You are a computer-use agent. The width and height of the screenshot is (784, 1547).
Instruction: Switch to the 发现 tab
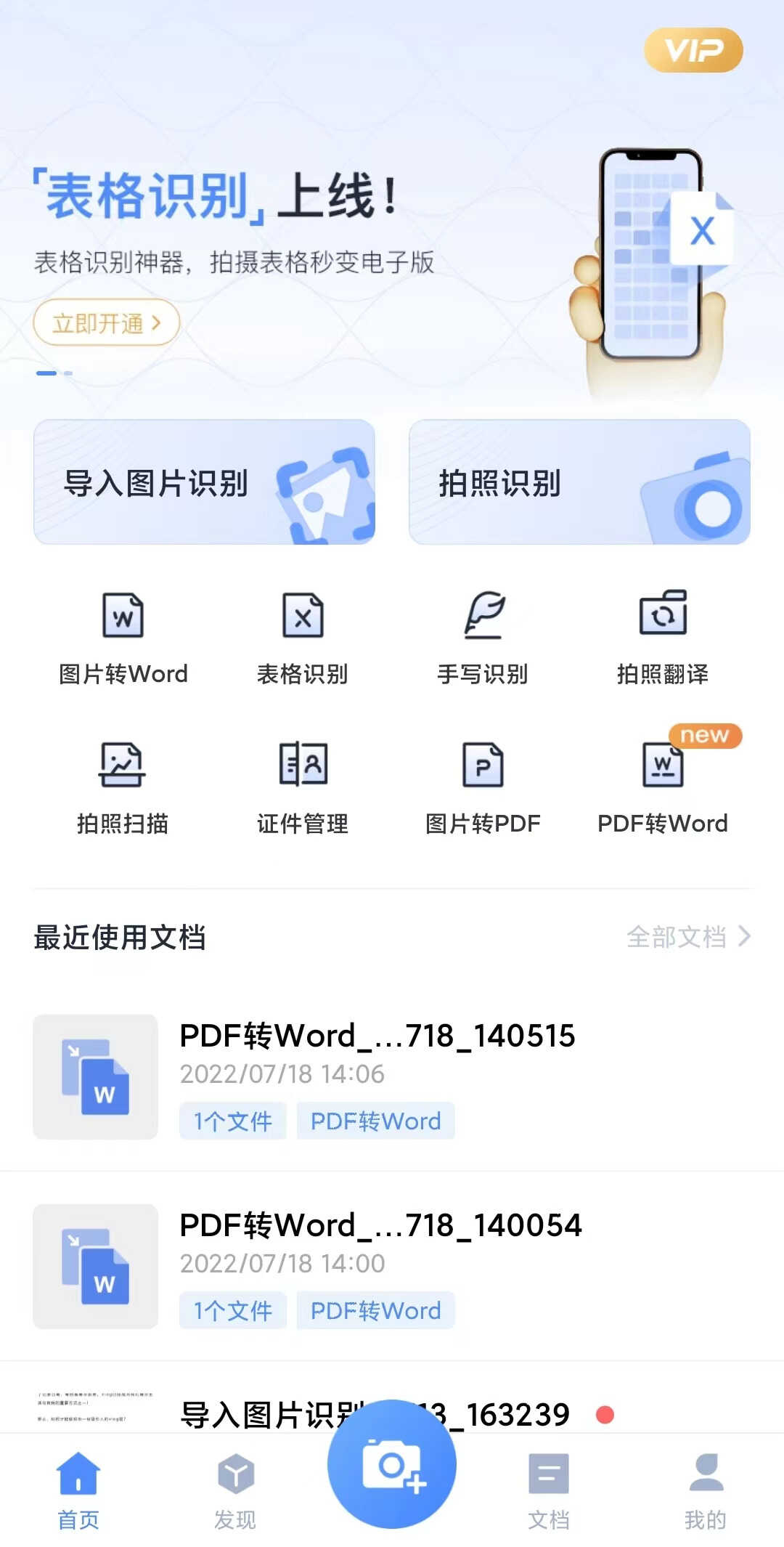(235, 1490)
